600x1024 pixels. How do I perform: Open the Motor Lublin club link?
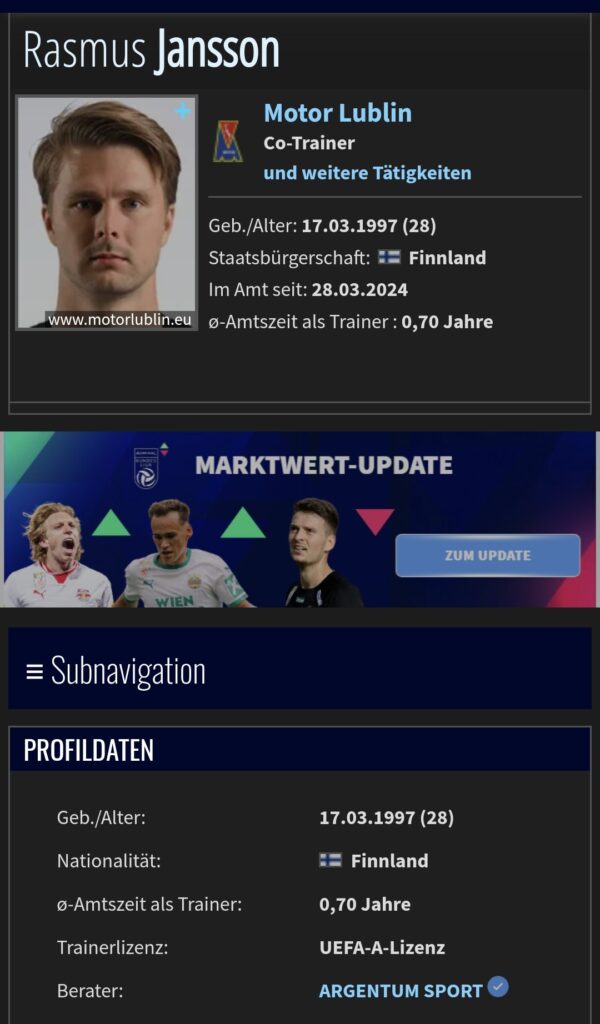point(337,113)
